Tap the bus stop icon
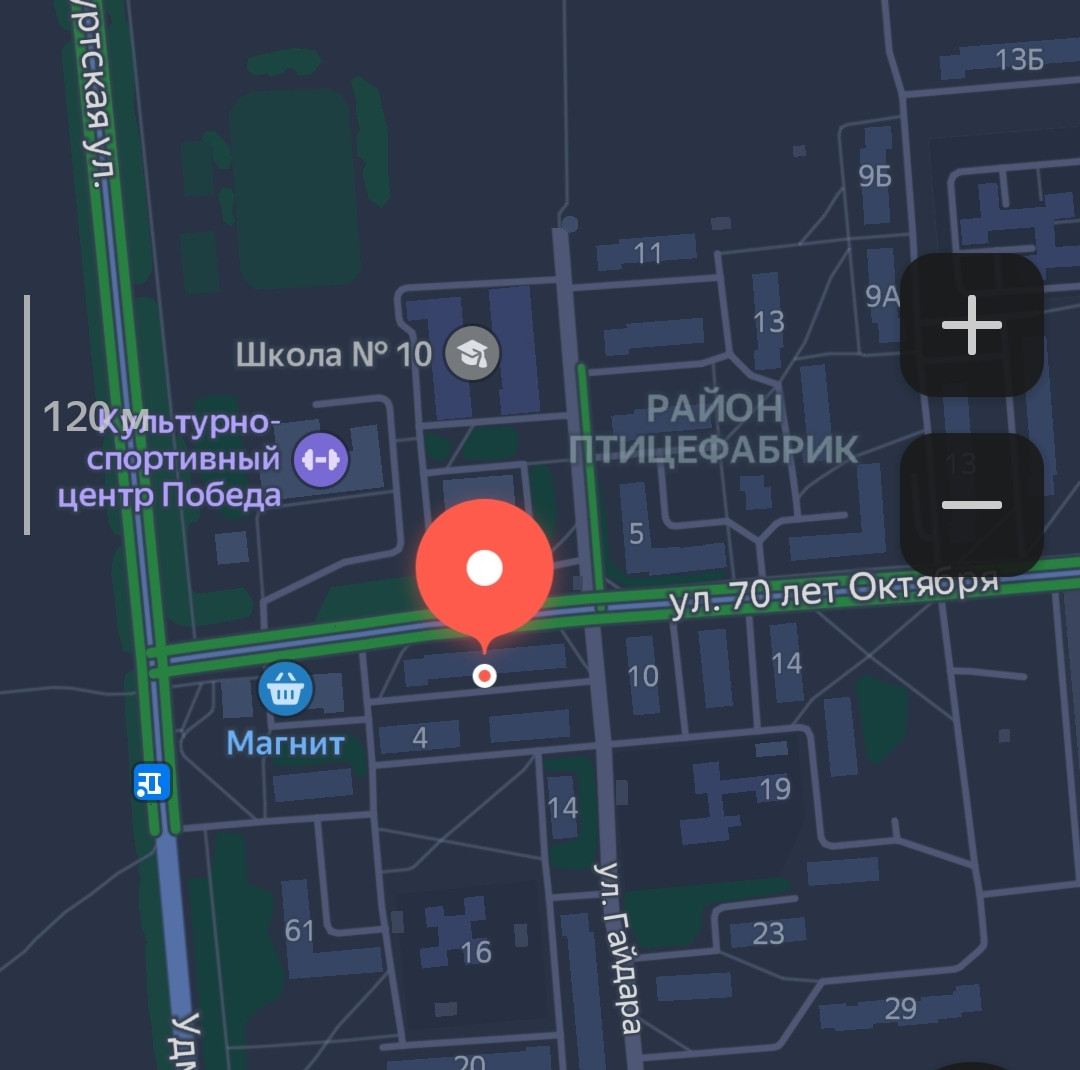This screenshot has width=1080, height=1070. (x=153, y=781)
